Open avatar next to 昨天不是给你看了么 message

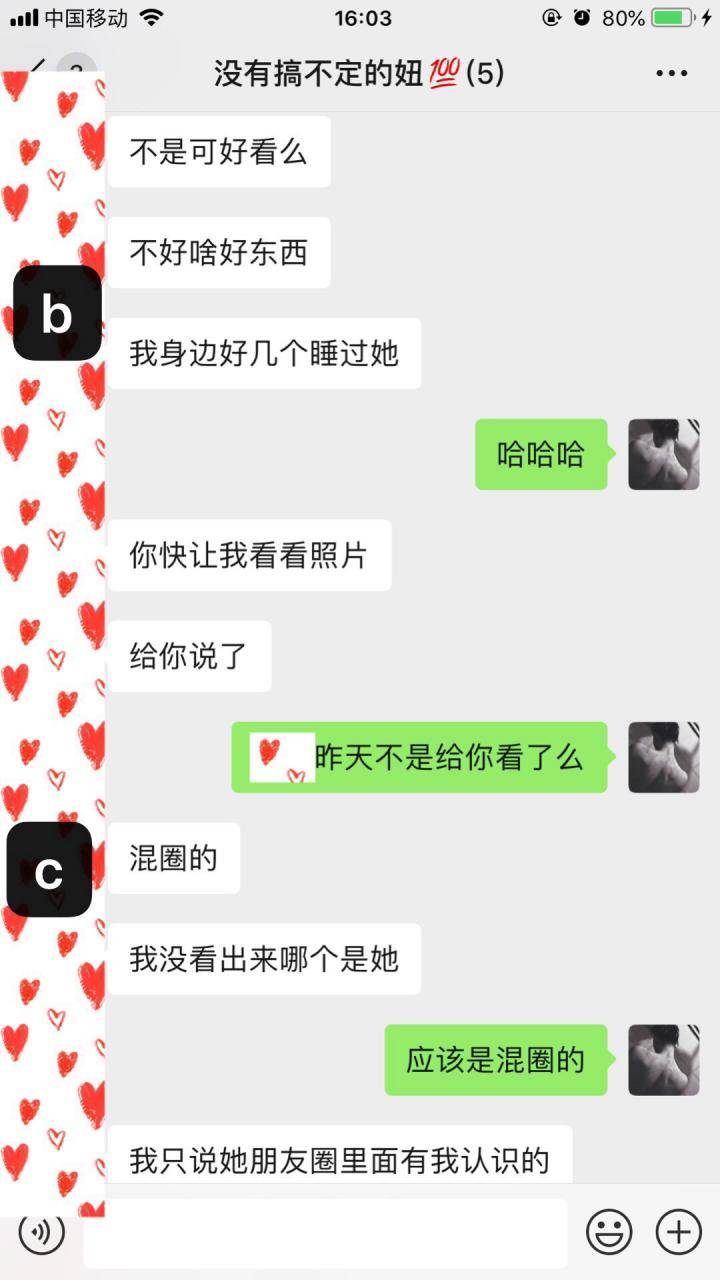pyautogui.click(x=663, y=757)
